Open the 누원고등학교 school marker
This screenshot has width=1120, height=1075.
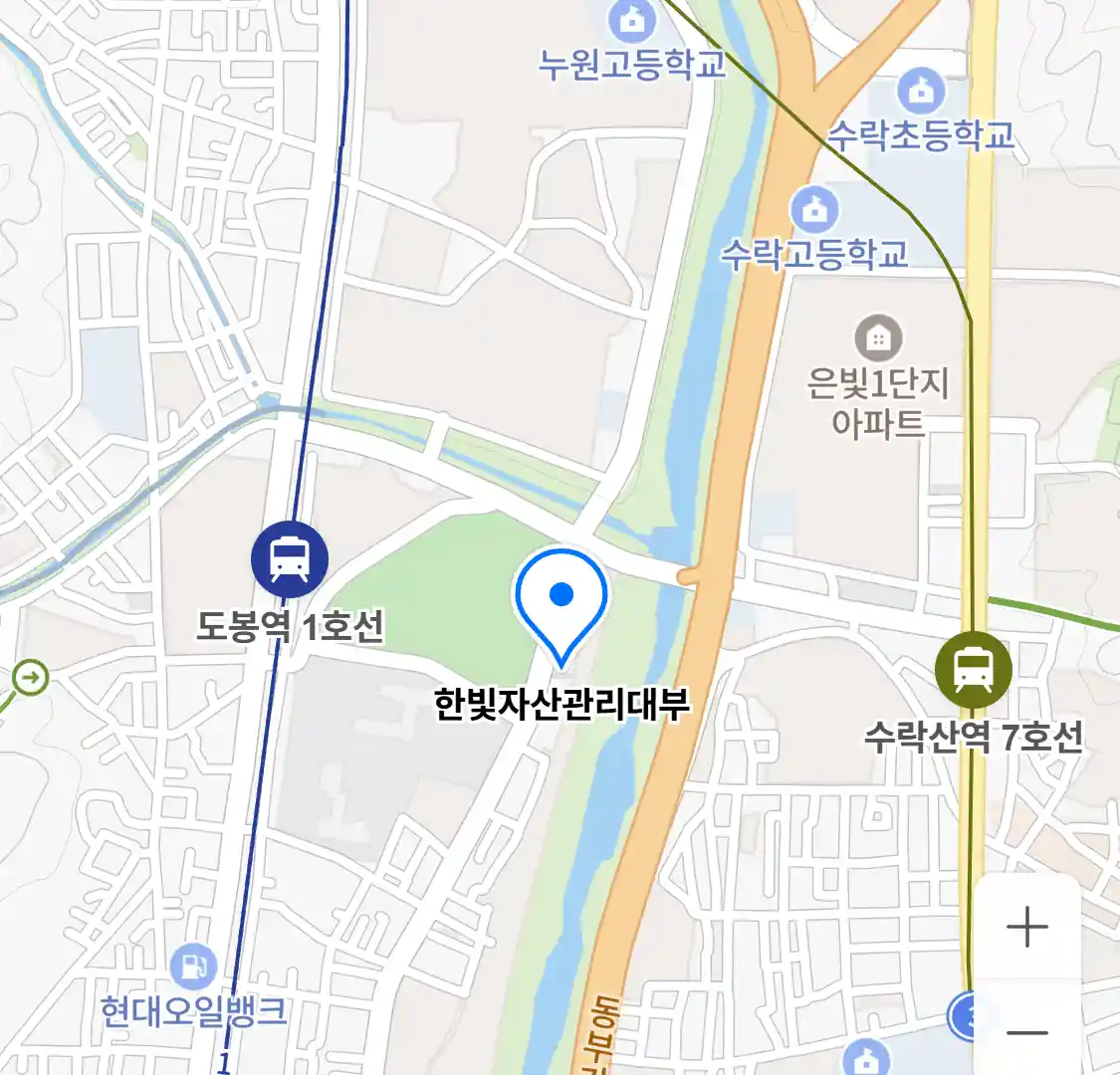(x=632, y=19)
